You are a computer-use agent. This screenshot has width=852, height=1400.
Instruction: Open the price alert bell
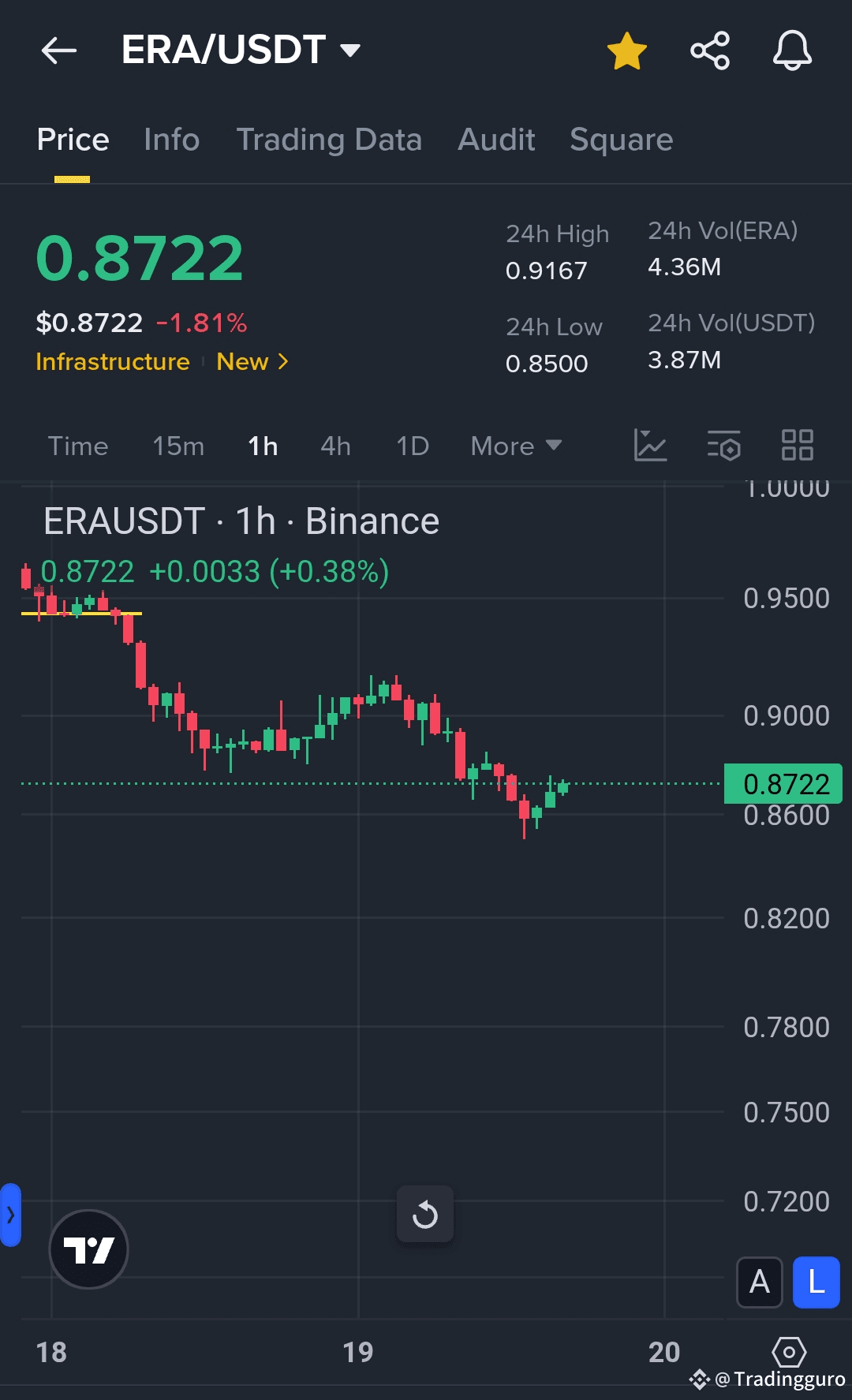[792, 50]
